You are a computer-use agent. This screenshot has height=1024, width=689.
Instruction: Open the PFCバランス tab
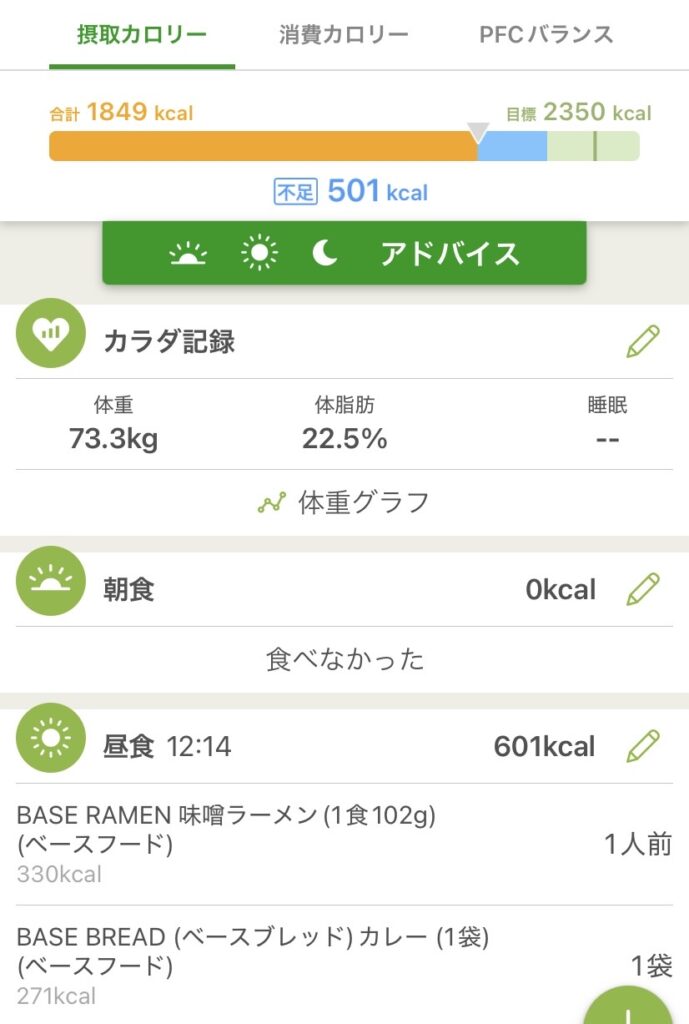pyautogui.click(x=546, y=35)
